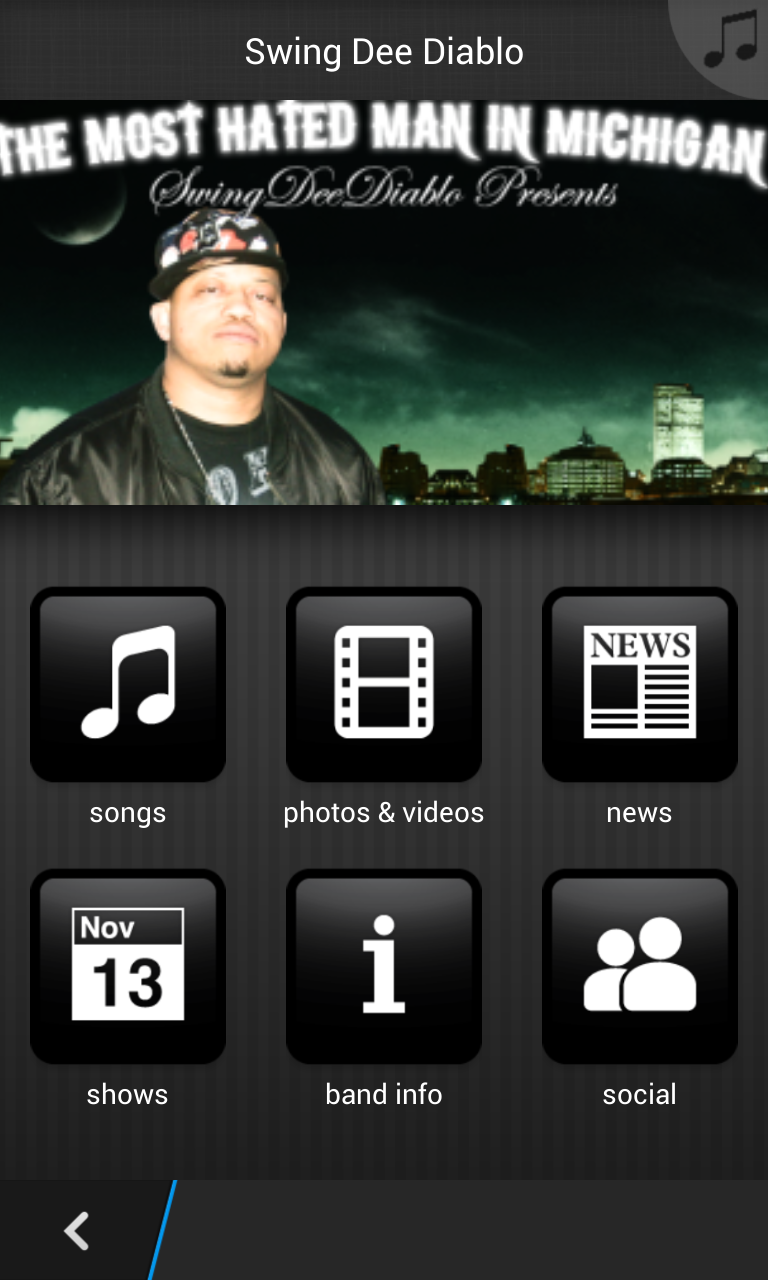Open the news section
The height and width of the screenshot is (1280, 768).
pos(640,684)
